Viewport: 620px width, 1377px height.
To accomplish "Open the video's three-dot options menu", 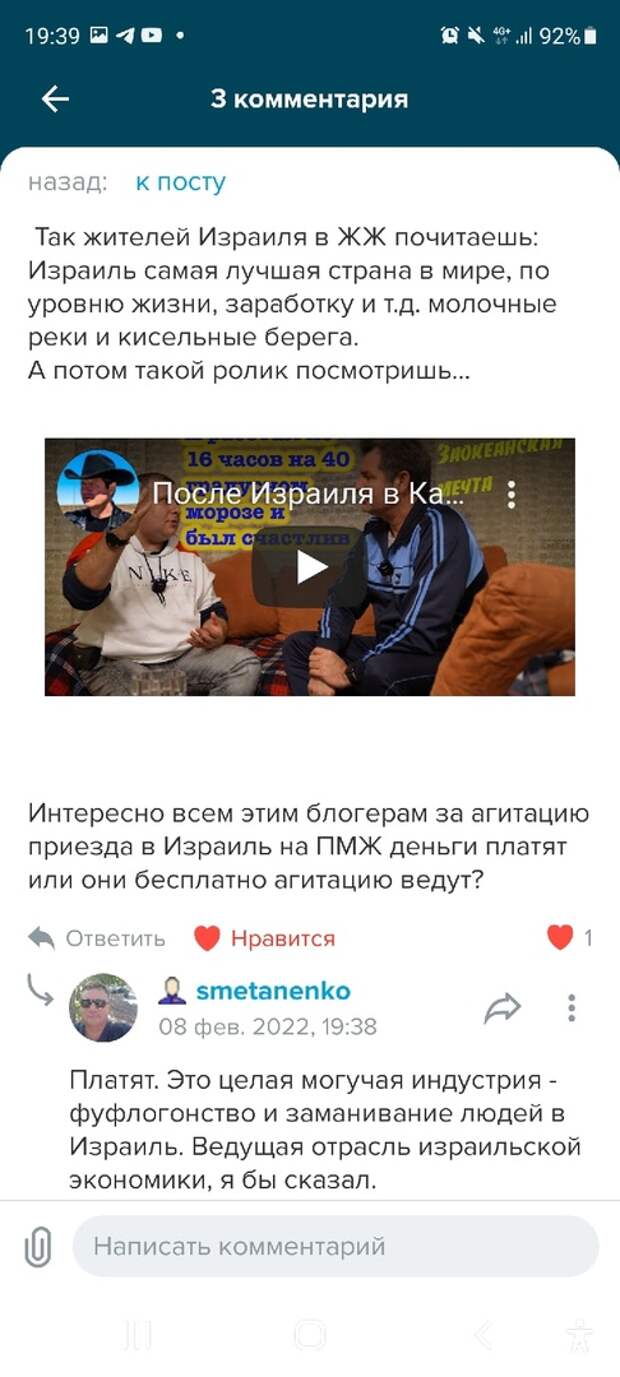I will pyautogui.click(x=511, y=494).
